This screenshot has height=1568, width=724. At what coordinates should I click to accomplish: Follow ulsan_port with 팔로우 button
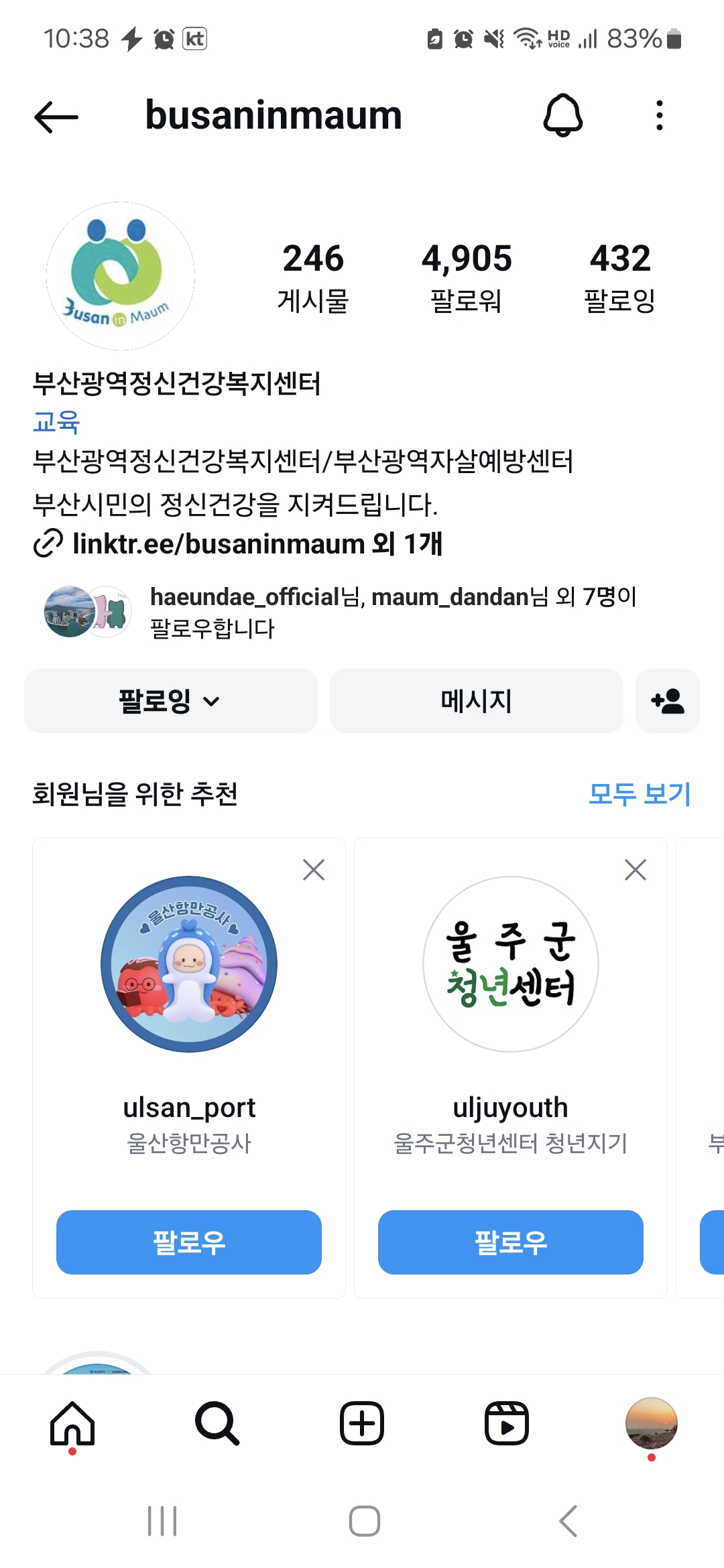click(x=189, y=1242)
